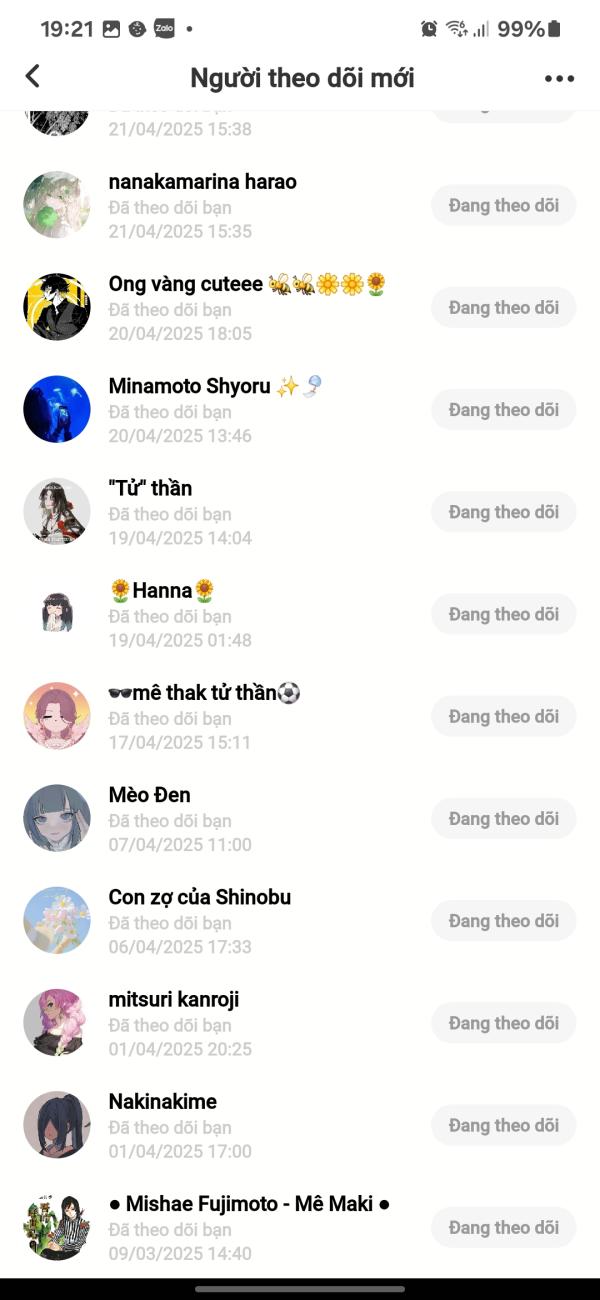600x1300 pixels.
Task: Go back using the top-left arrow
Action: pos(33,77)
